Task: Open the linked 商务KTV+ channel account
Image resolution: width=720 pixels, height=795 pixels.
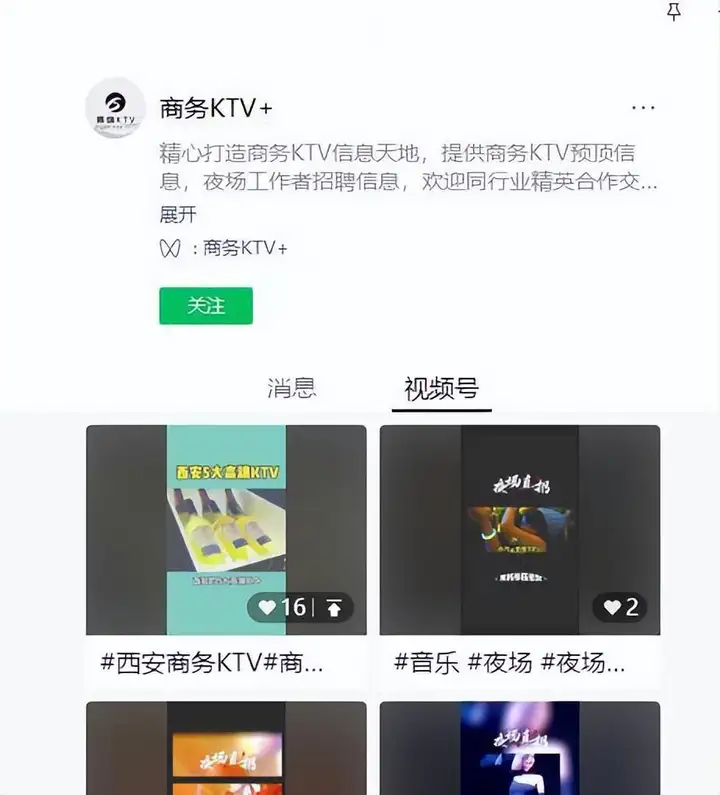Action: pos(244,248)
